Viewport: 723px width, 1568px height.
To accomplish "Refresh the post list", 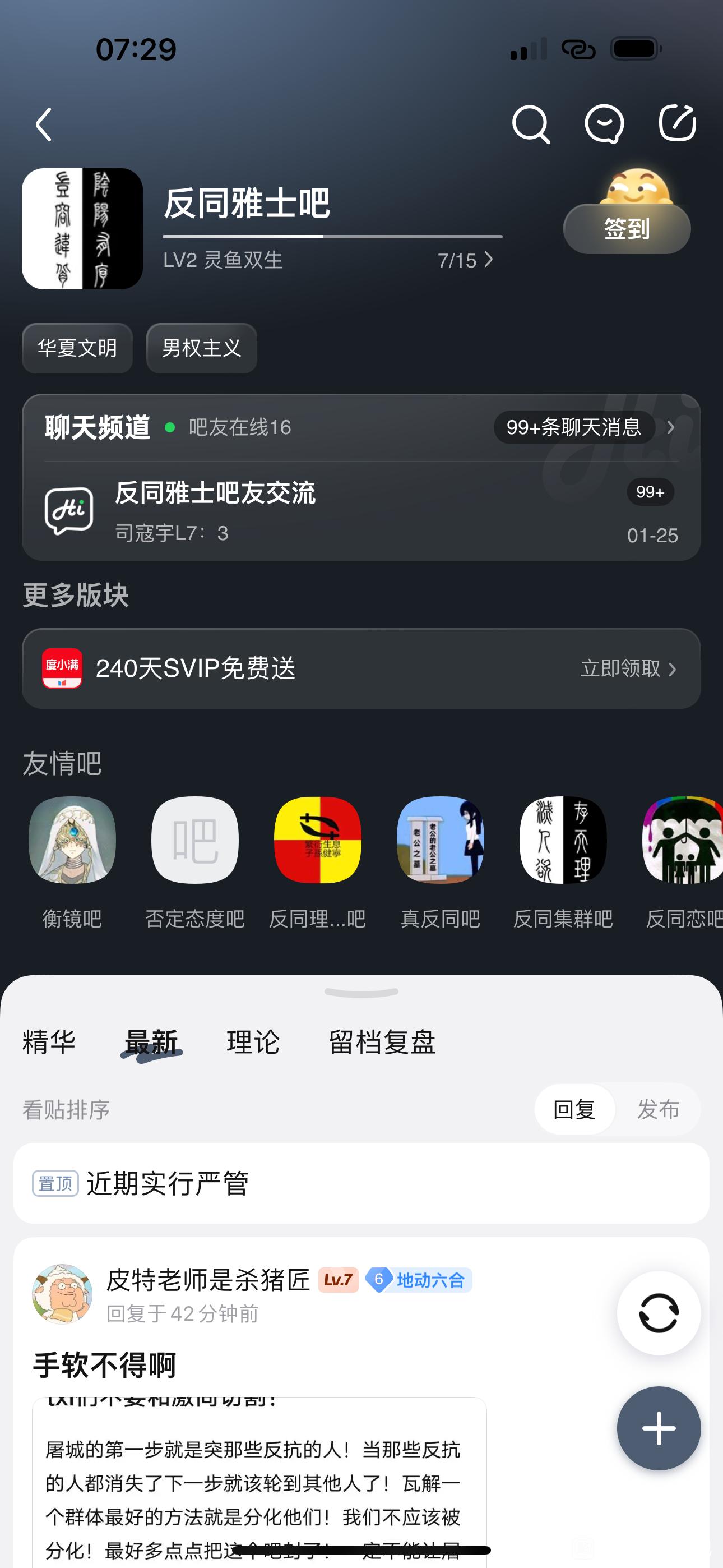I will click(659, 1313).
